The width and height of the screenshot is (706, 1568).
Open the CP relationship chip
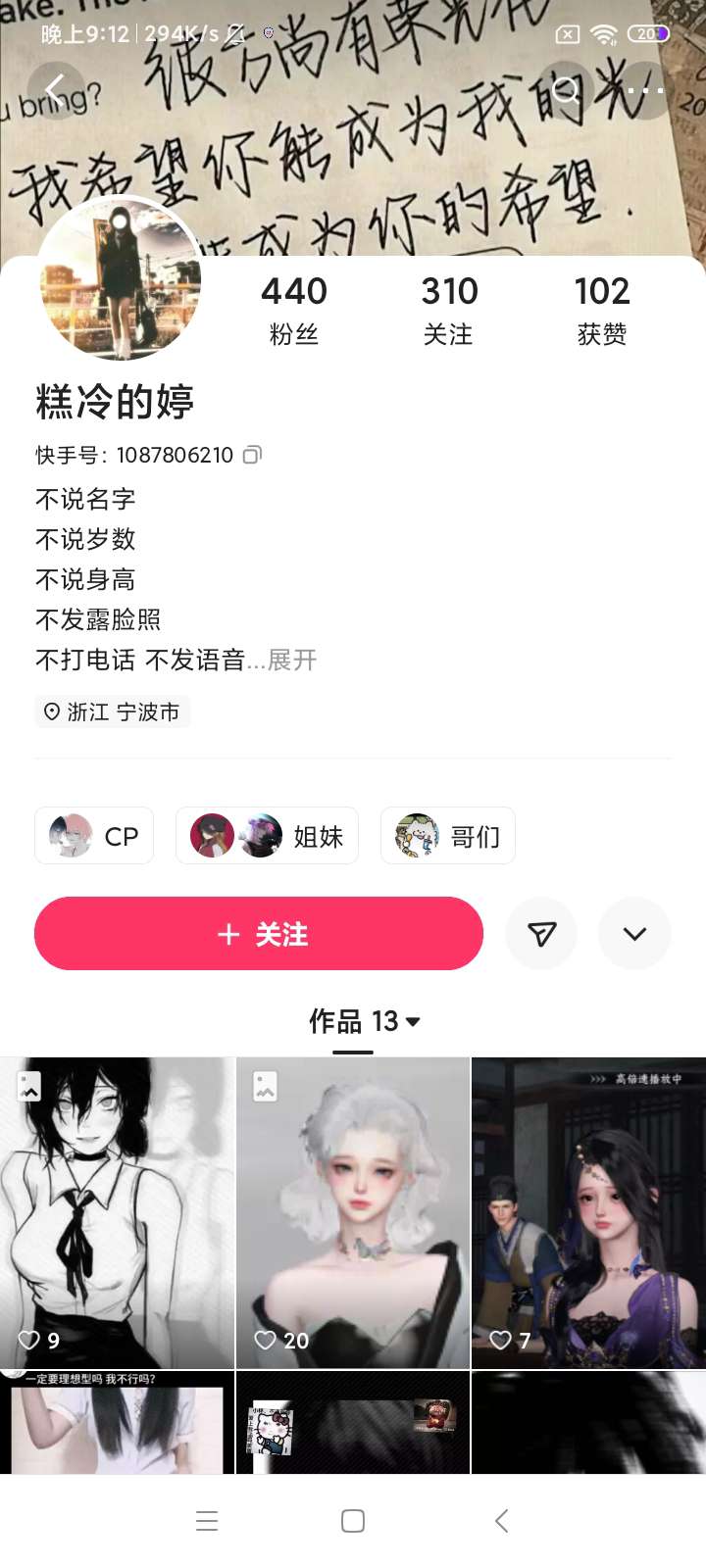94,836
